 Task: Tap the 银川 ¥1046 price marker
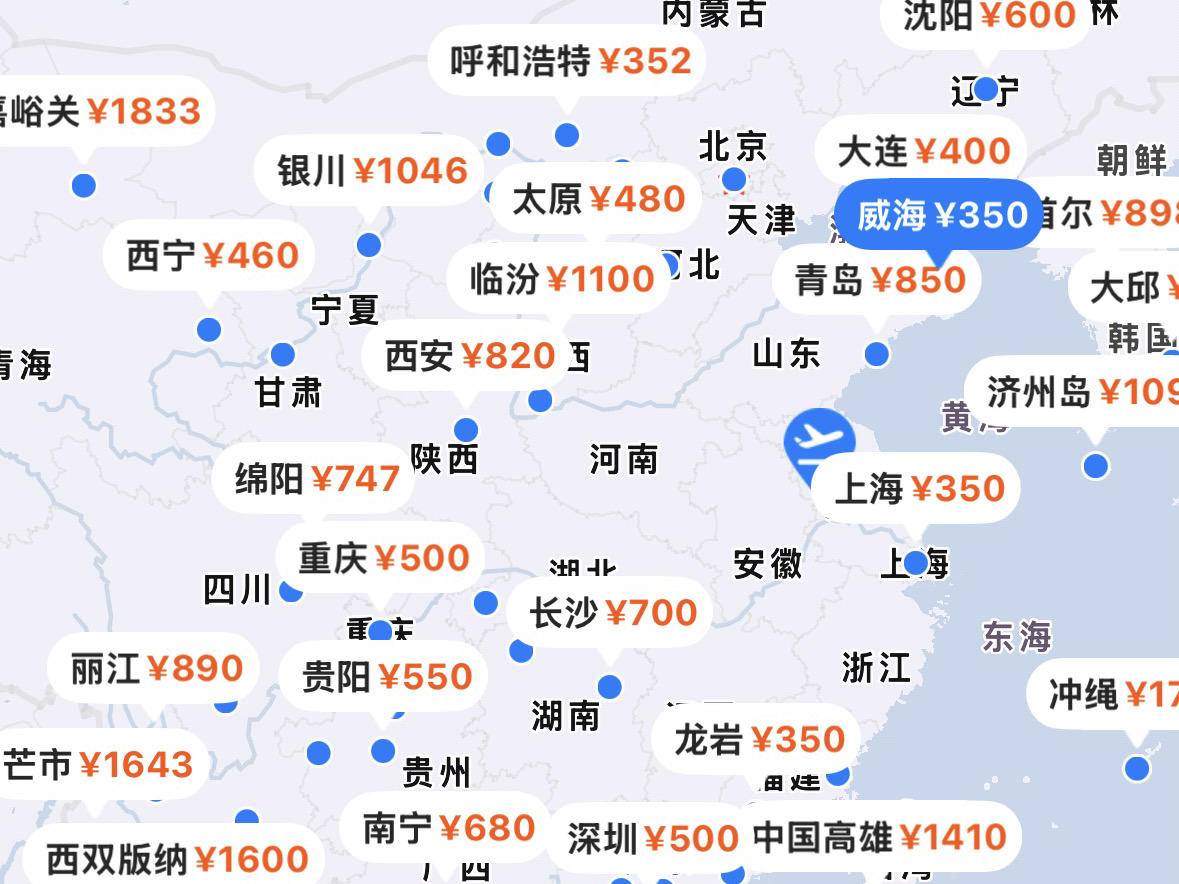click(x=372, y=171)
